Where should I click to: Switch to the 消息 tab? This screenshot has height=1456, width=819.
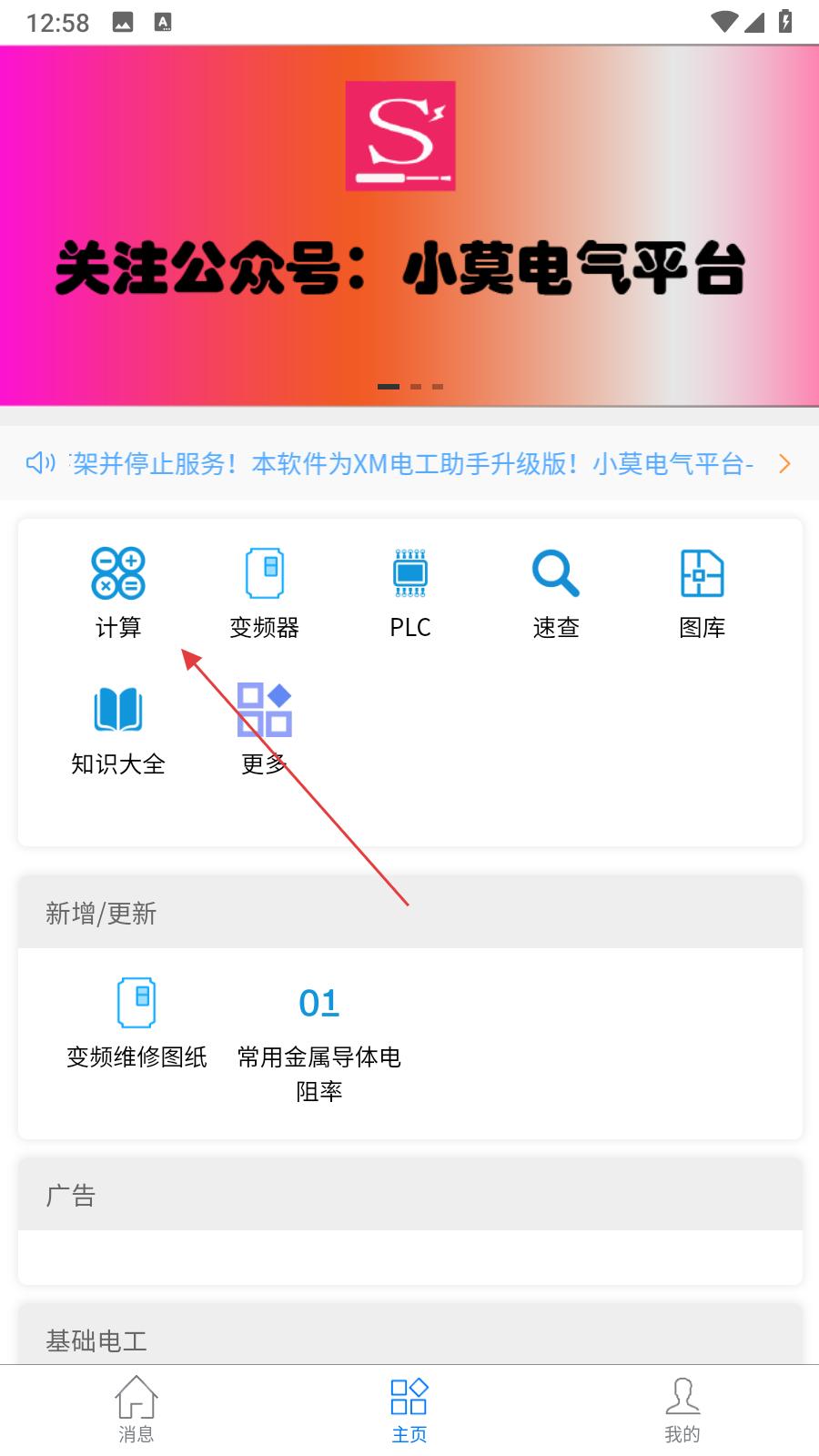tap(136, 1410)
